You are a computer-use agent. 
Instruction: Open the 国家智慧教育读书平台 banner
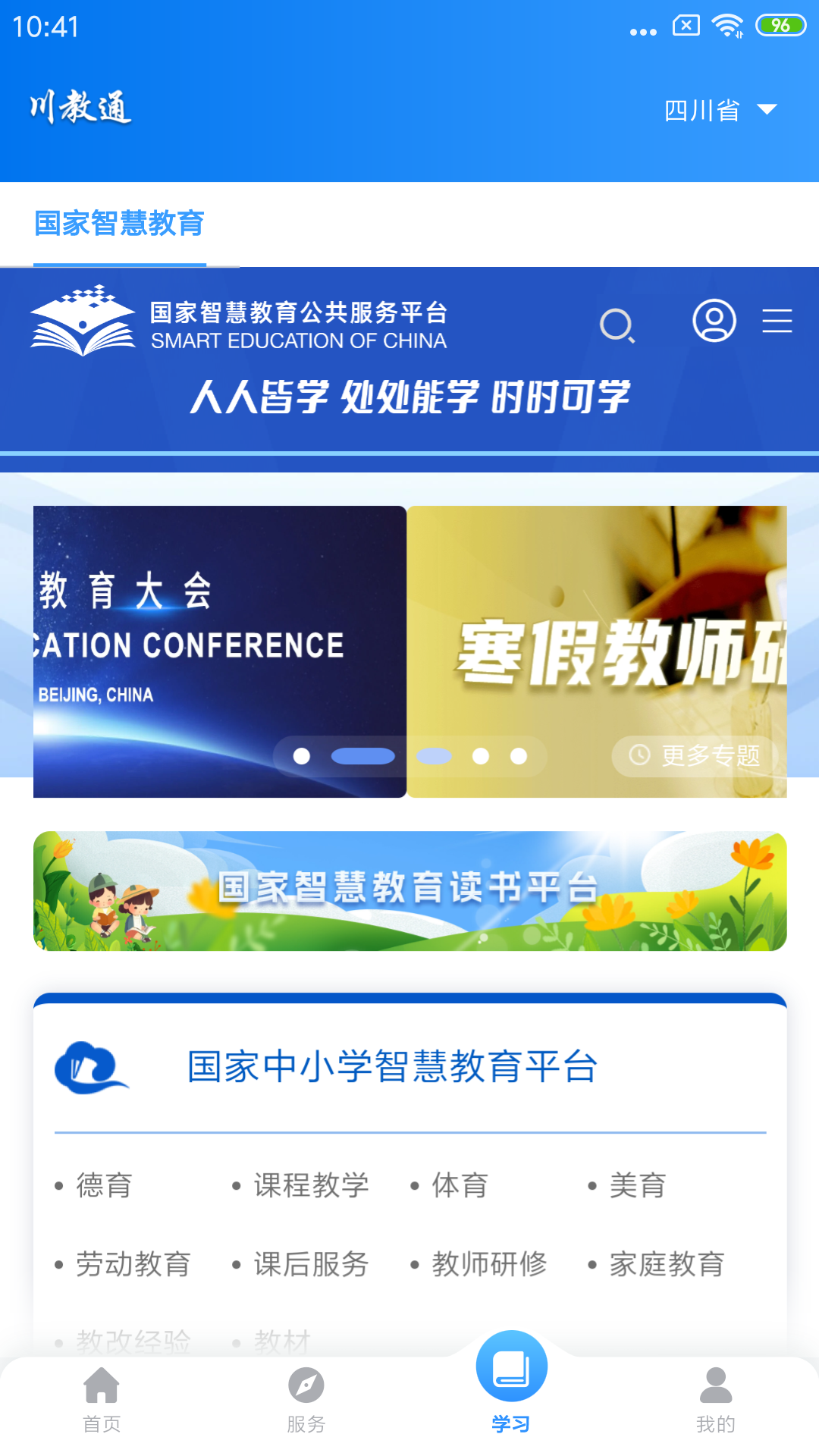point(409,892)
